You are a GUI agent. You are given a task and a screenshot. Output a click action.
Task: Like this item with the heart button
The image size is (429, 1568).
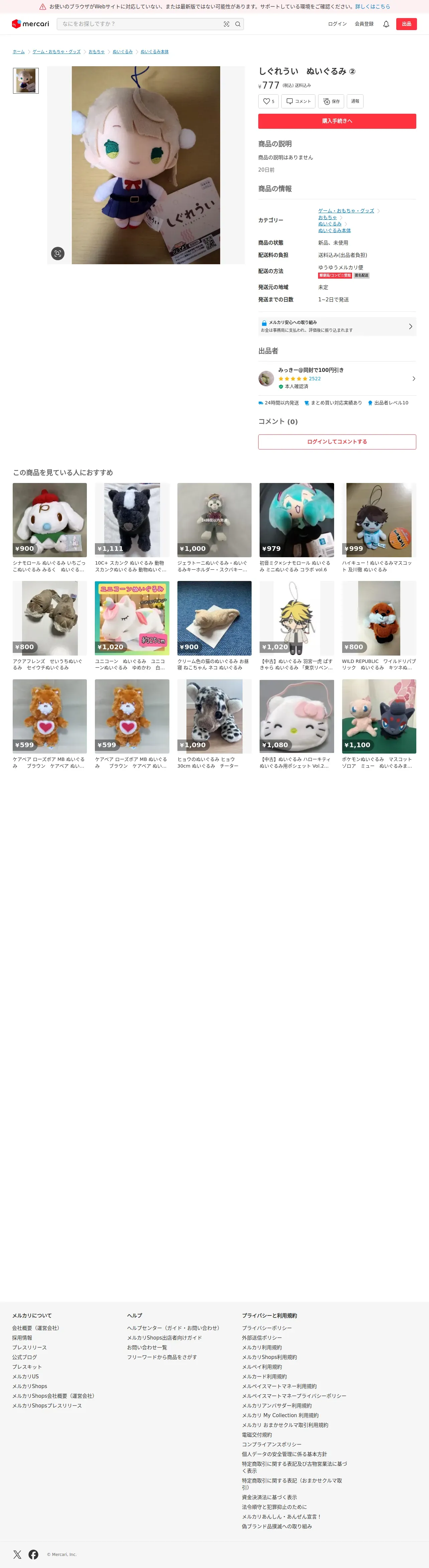269,102
